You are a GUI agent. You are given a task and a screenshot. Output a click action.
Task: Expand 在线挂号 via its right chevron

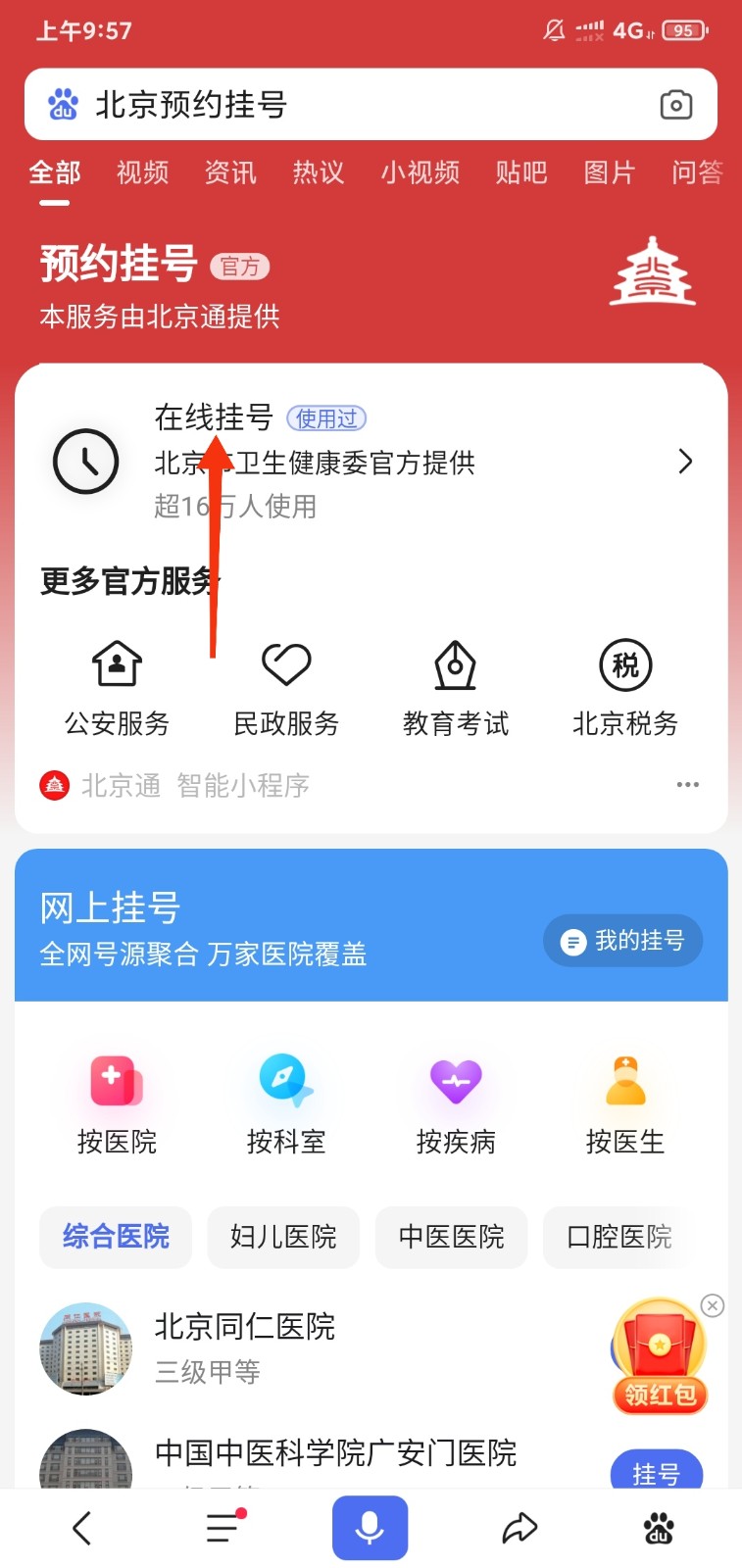click(685, 462)
